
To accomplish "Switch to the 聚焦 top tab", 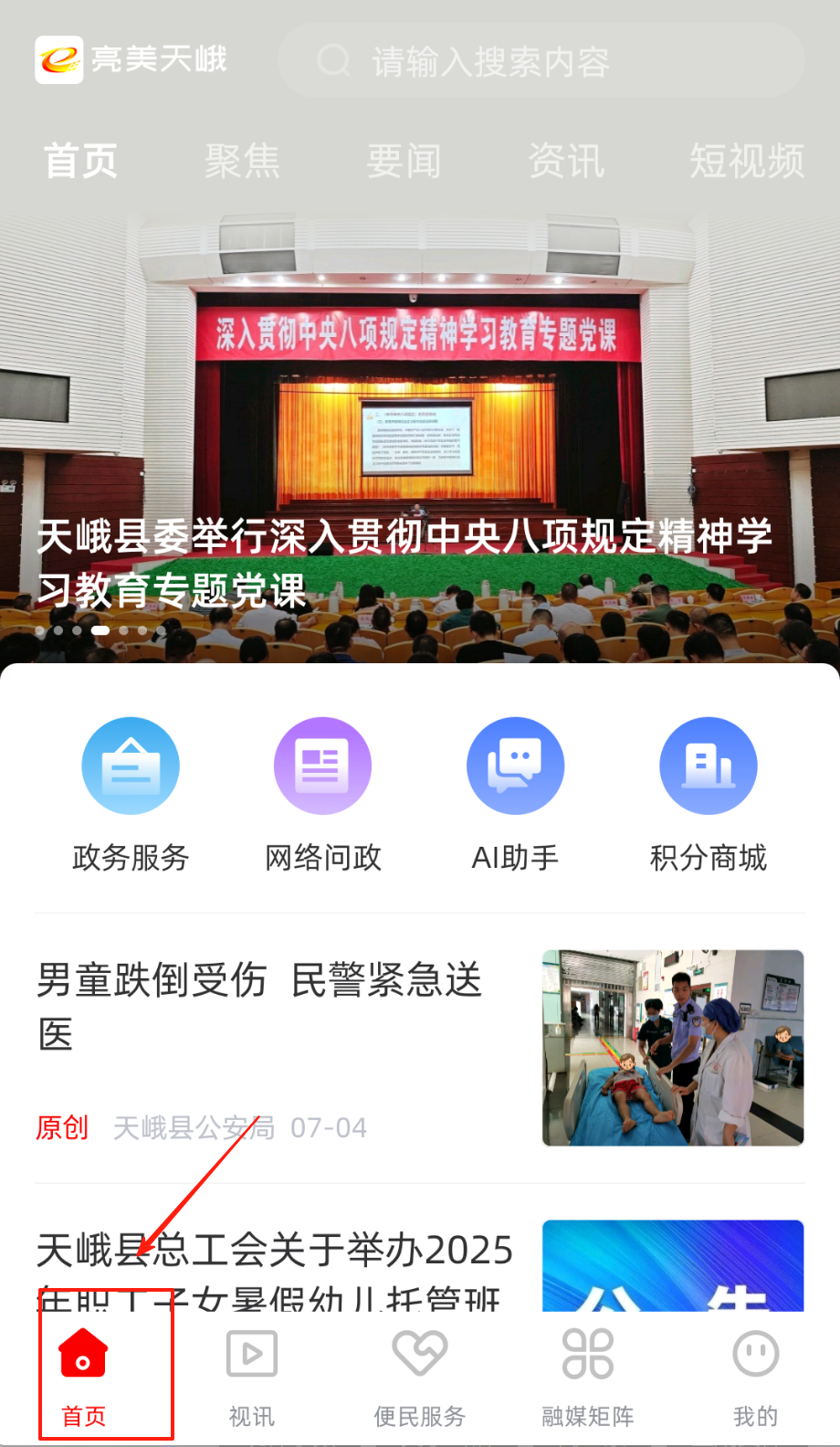I will tap(242, 162).
